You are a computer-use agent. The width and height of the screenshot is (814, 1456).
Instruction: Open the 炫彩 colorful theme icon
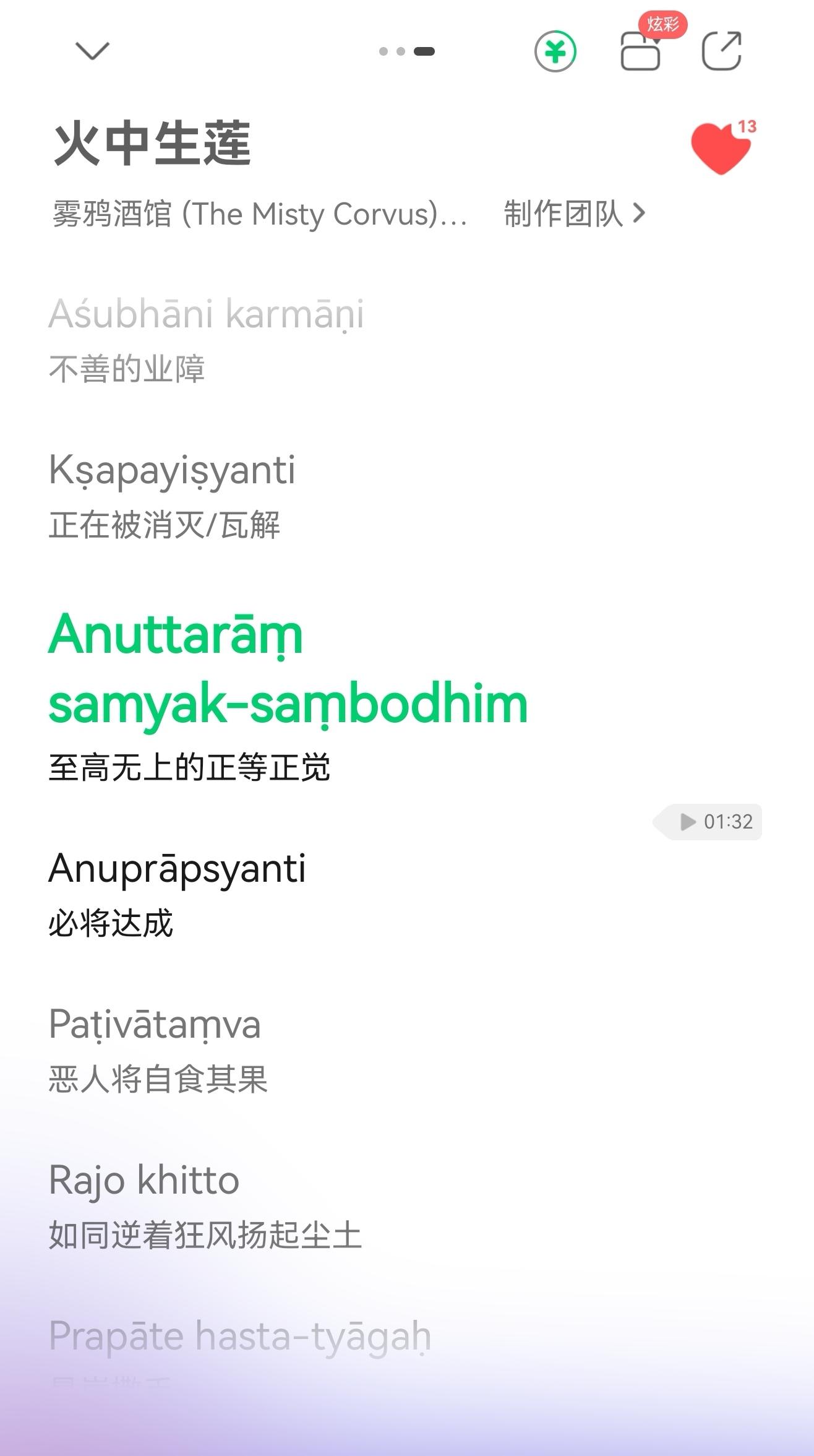(x=641, y=50)
